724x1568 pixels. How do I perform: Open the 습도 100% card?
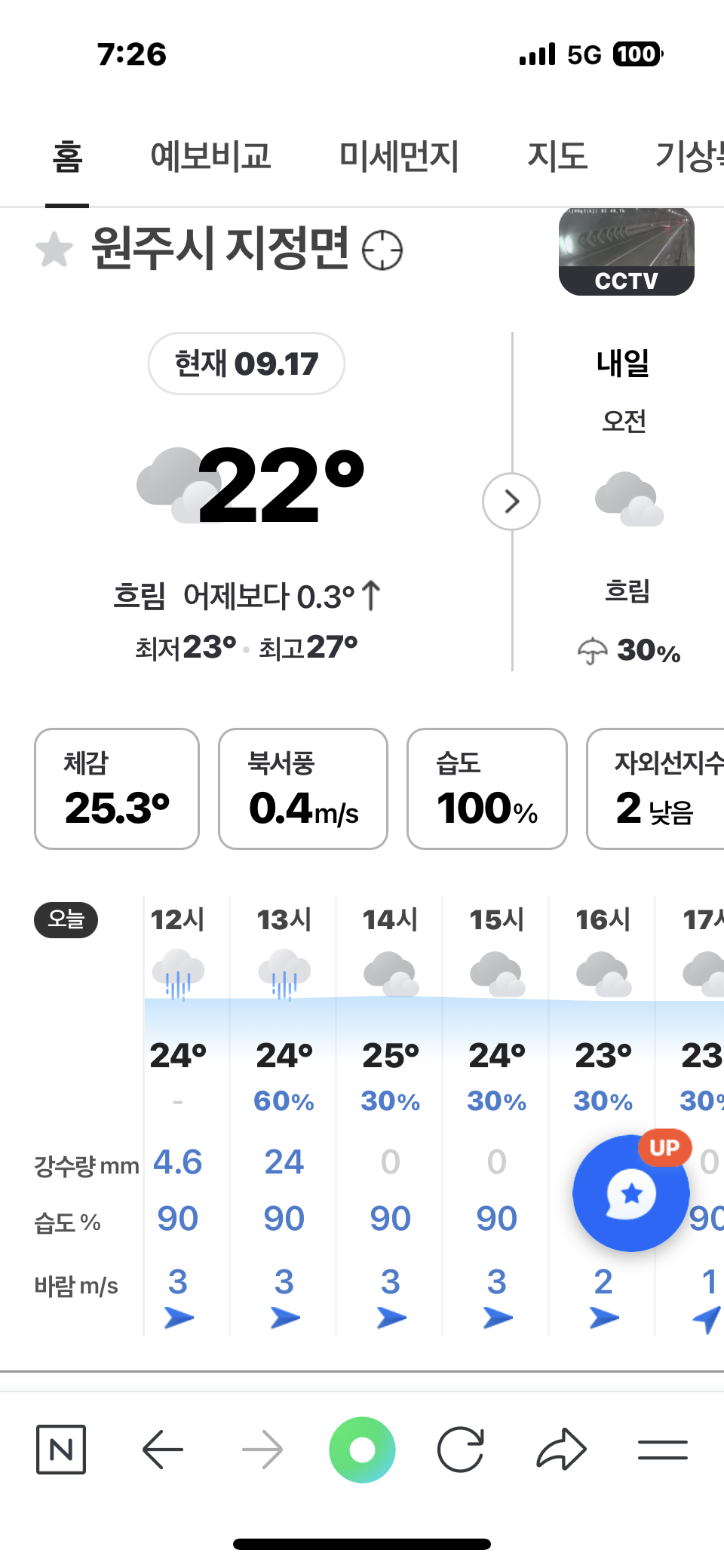coord(487,789)
